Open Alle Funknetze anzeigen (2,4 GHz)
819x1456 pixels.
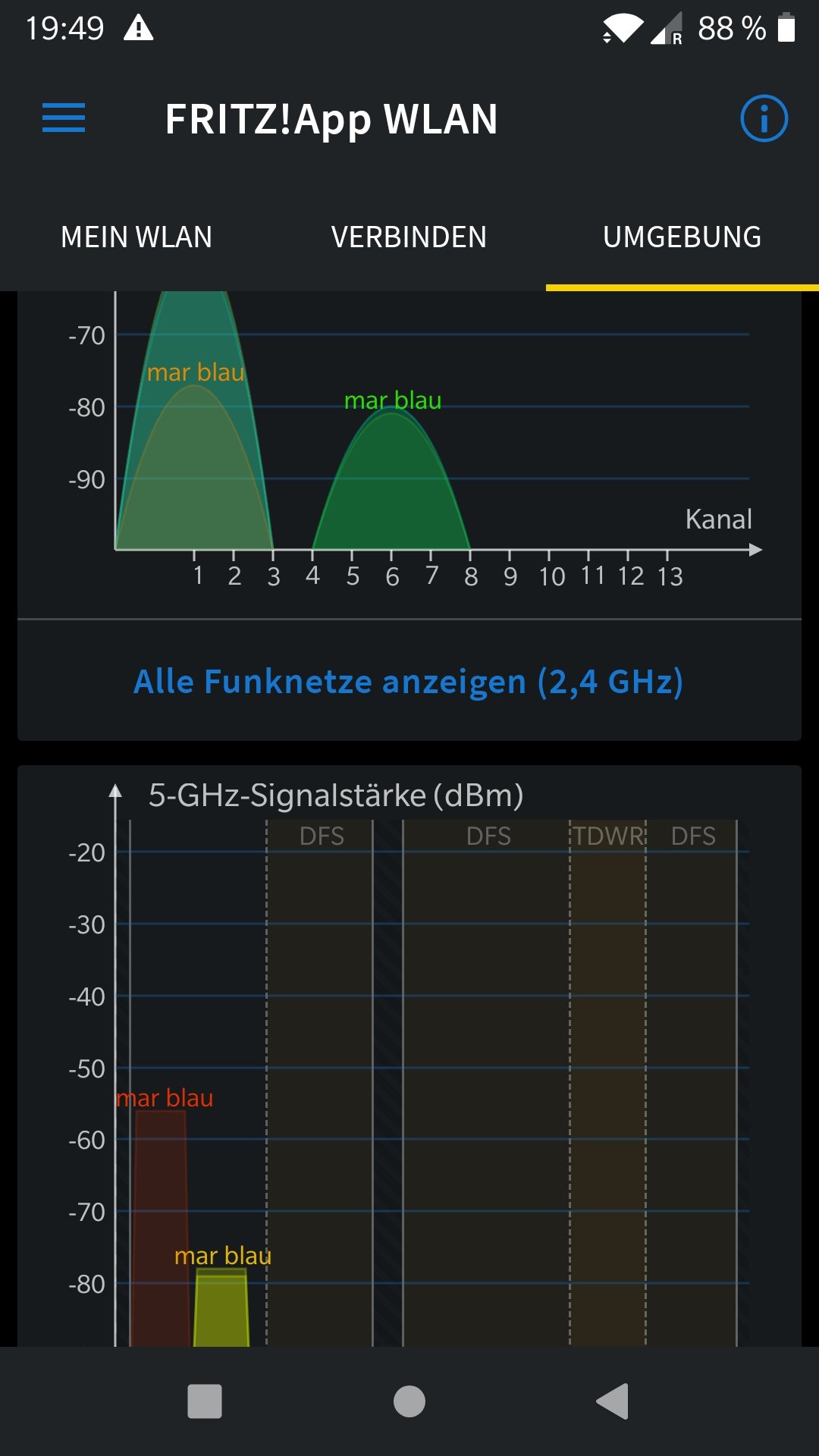pos(409,681)
